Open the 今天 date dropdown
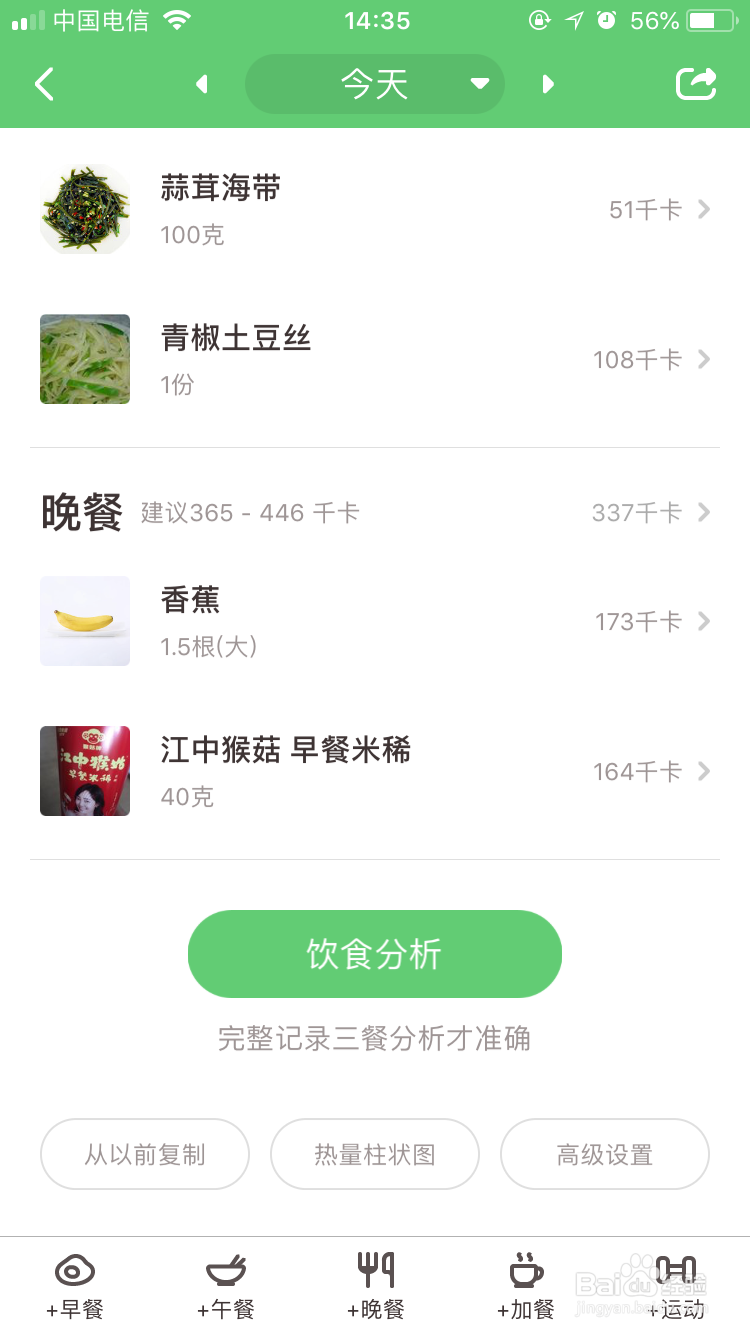The image size is (750, 1334). (375, 84)
